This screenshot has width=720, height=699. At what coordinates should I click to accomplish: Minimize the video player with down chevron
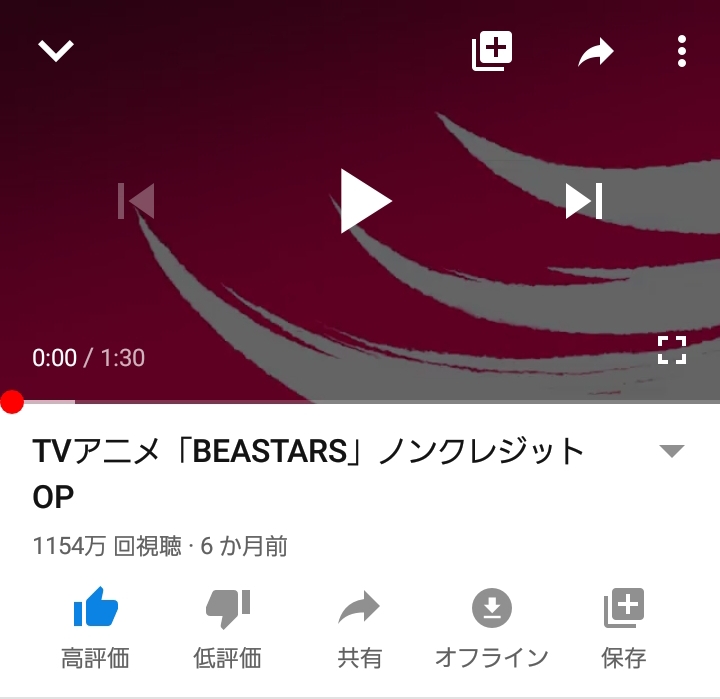(x=56, y=51)
